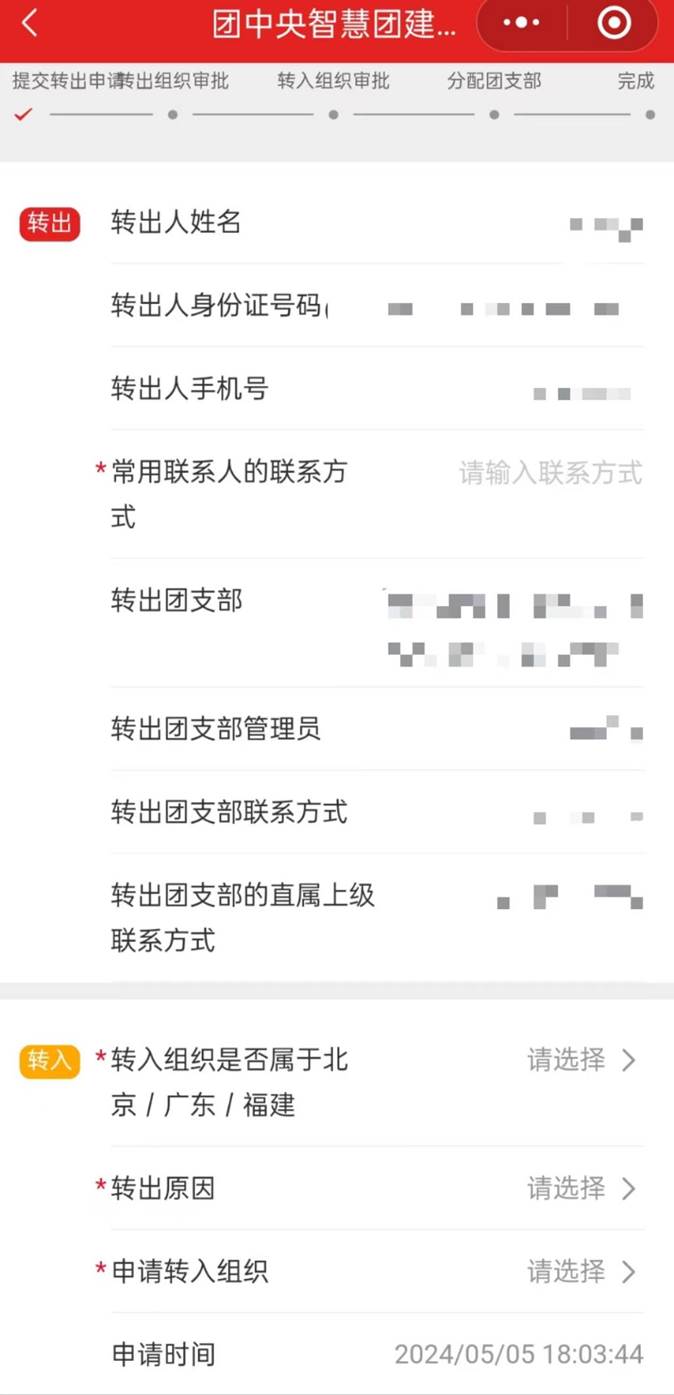The image size is (674, 1395).
Task: Open the mini program more-options menu
Action: point(521,23)
